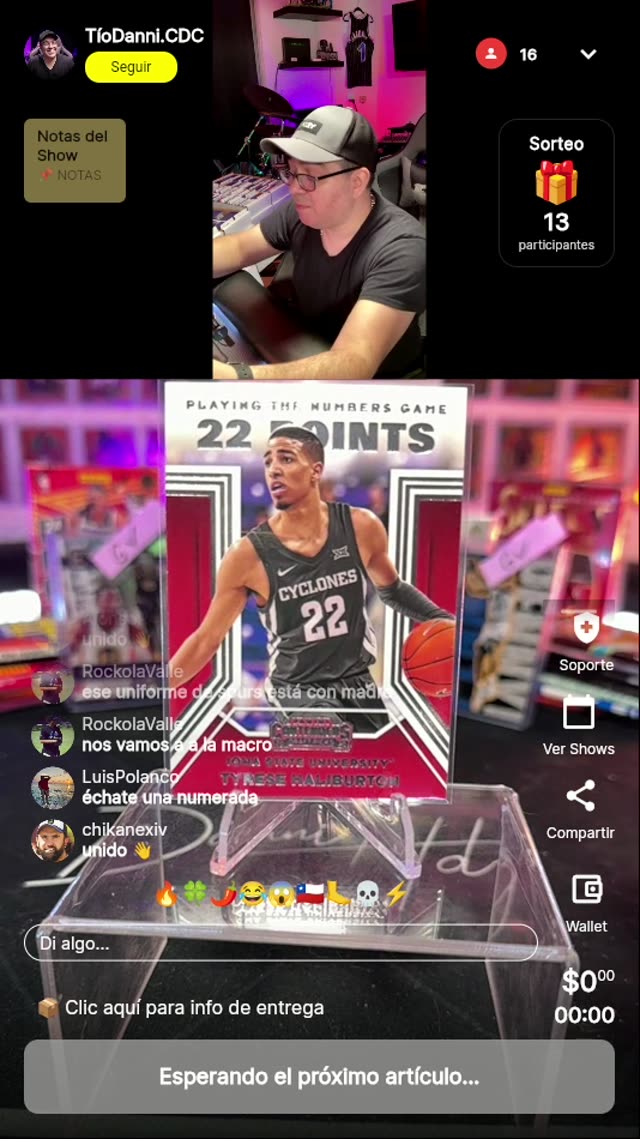The image size is (640, 1139).
Task: Open chikanexiv's chat avatar
Action: click(x=52, y=840)
